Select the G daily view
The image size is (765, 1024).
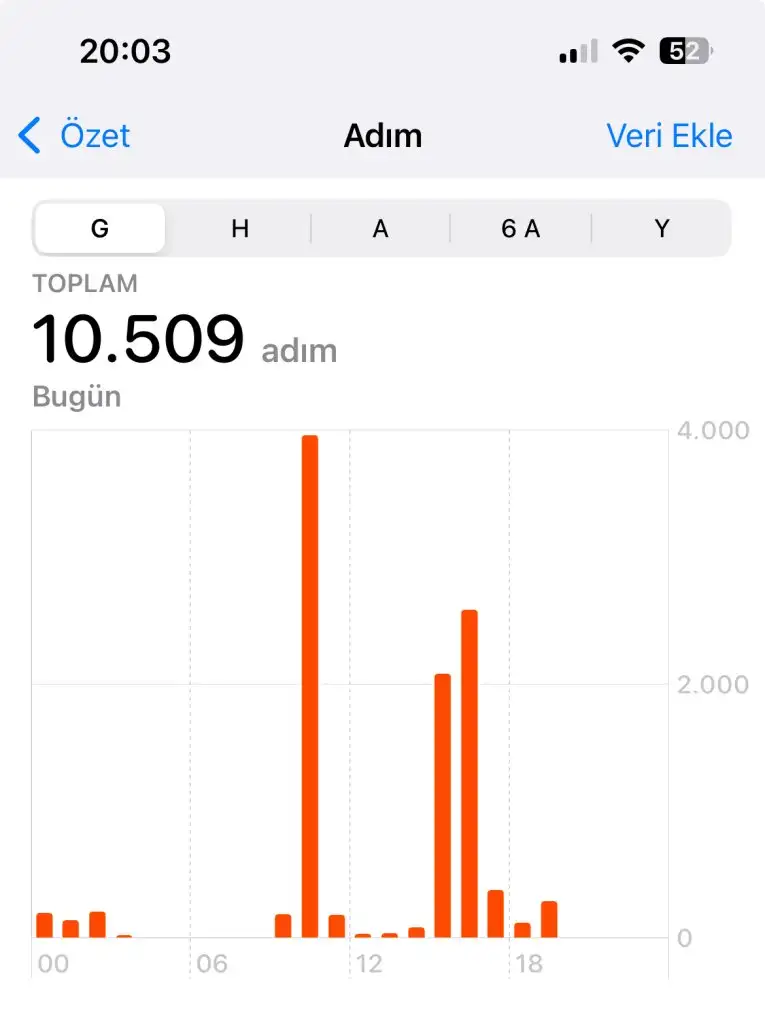(100, 229)
